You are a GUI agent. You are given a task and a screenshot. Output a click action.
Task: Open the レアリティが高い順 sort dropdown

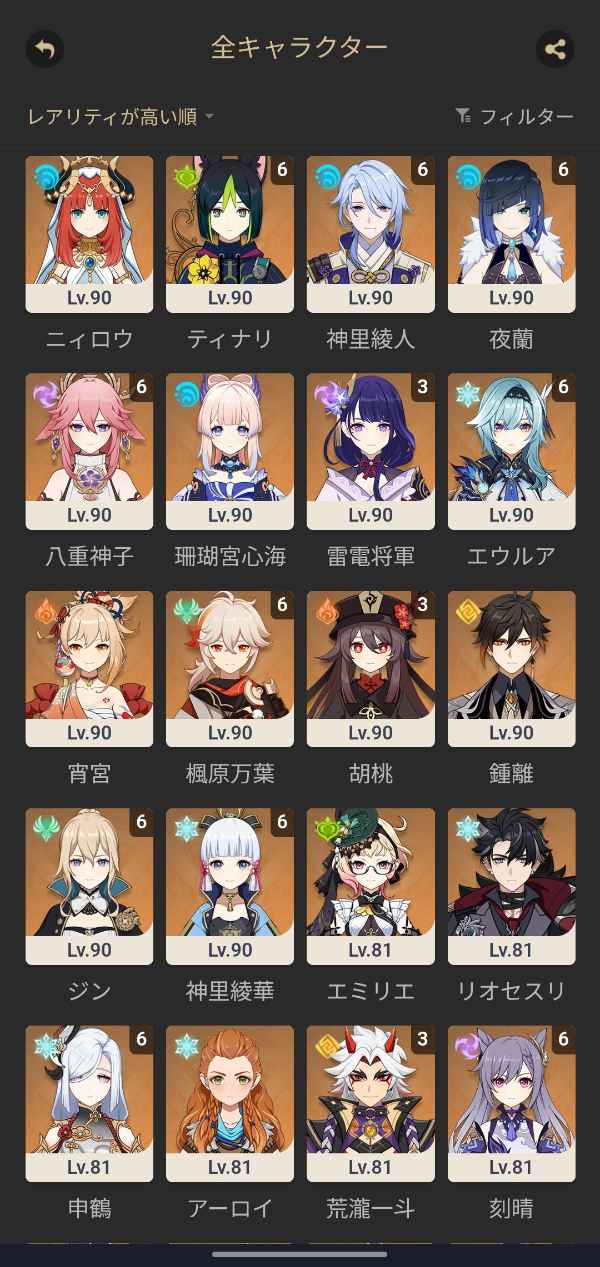click(x=120, y=117)
